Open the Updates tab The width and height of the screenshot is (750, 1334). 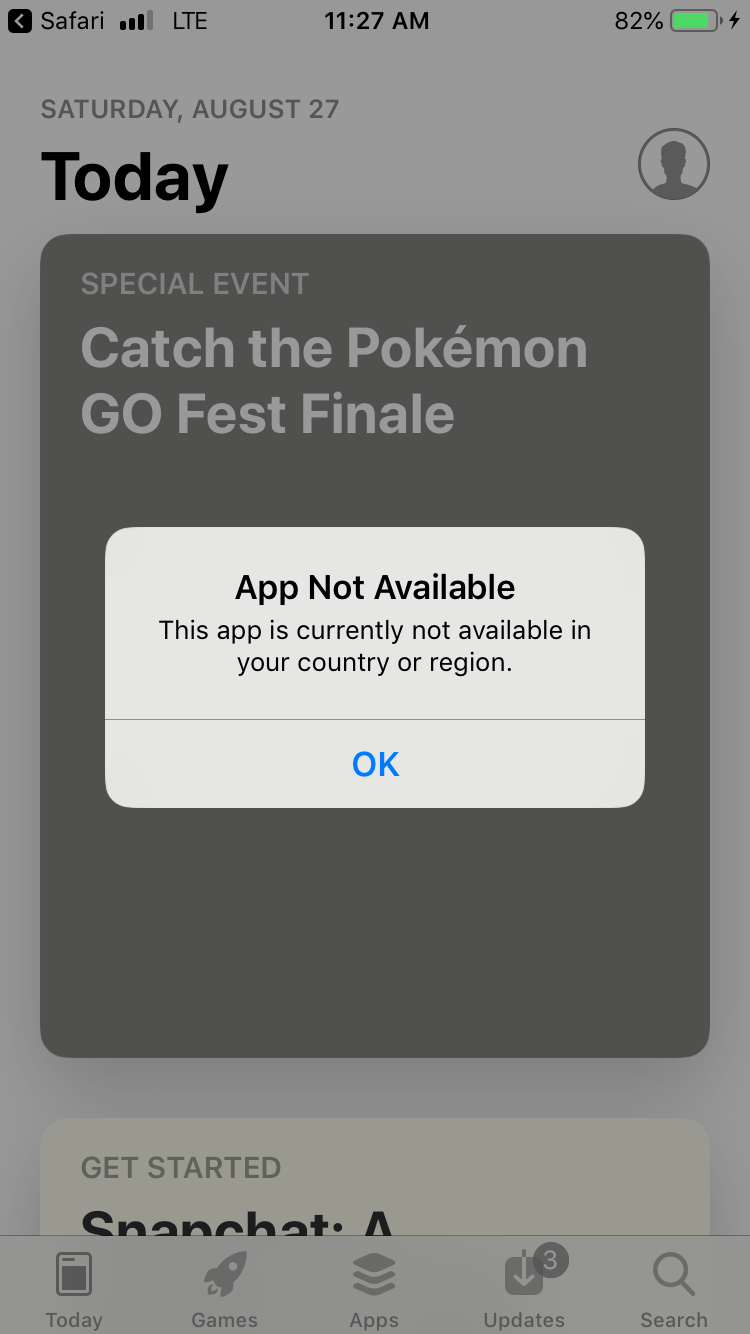524,1289
